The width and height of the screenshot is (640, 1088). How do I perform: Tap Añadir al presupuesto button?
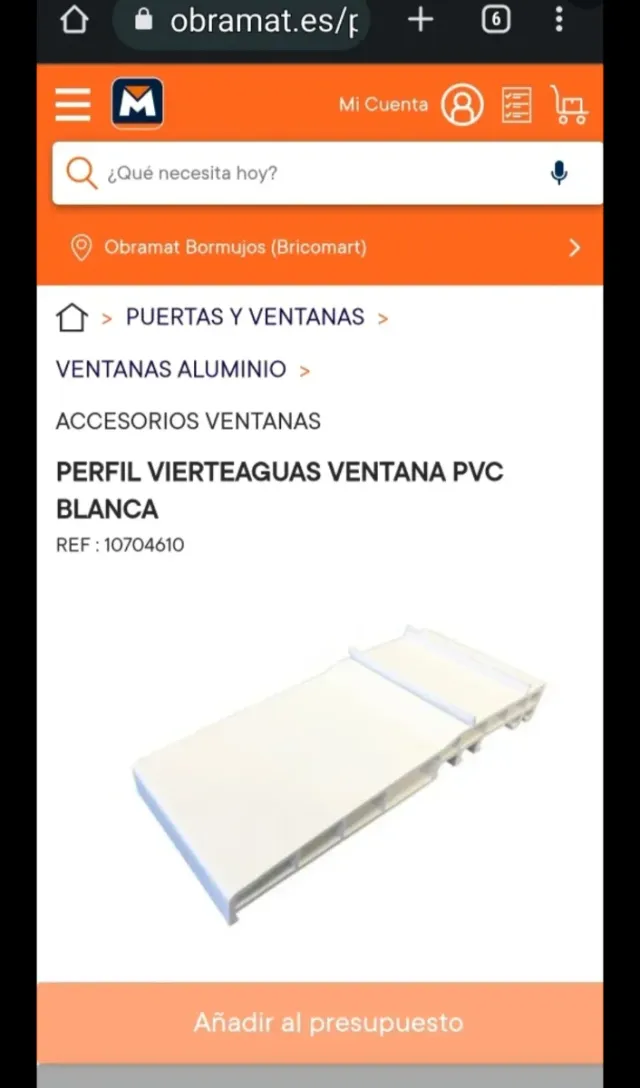point(328,1023)
